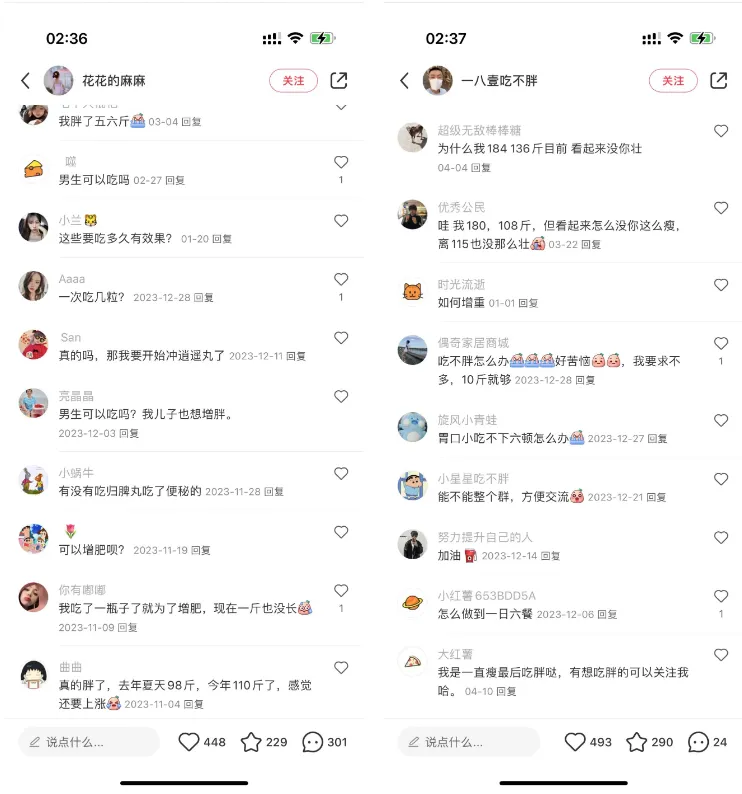The height and width of the screenshot is (794, 742).
Task: Like 曲曲's comment about gaining weight
Action: point(341,668)
